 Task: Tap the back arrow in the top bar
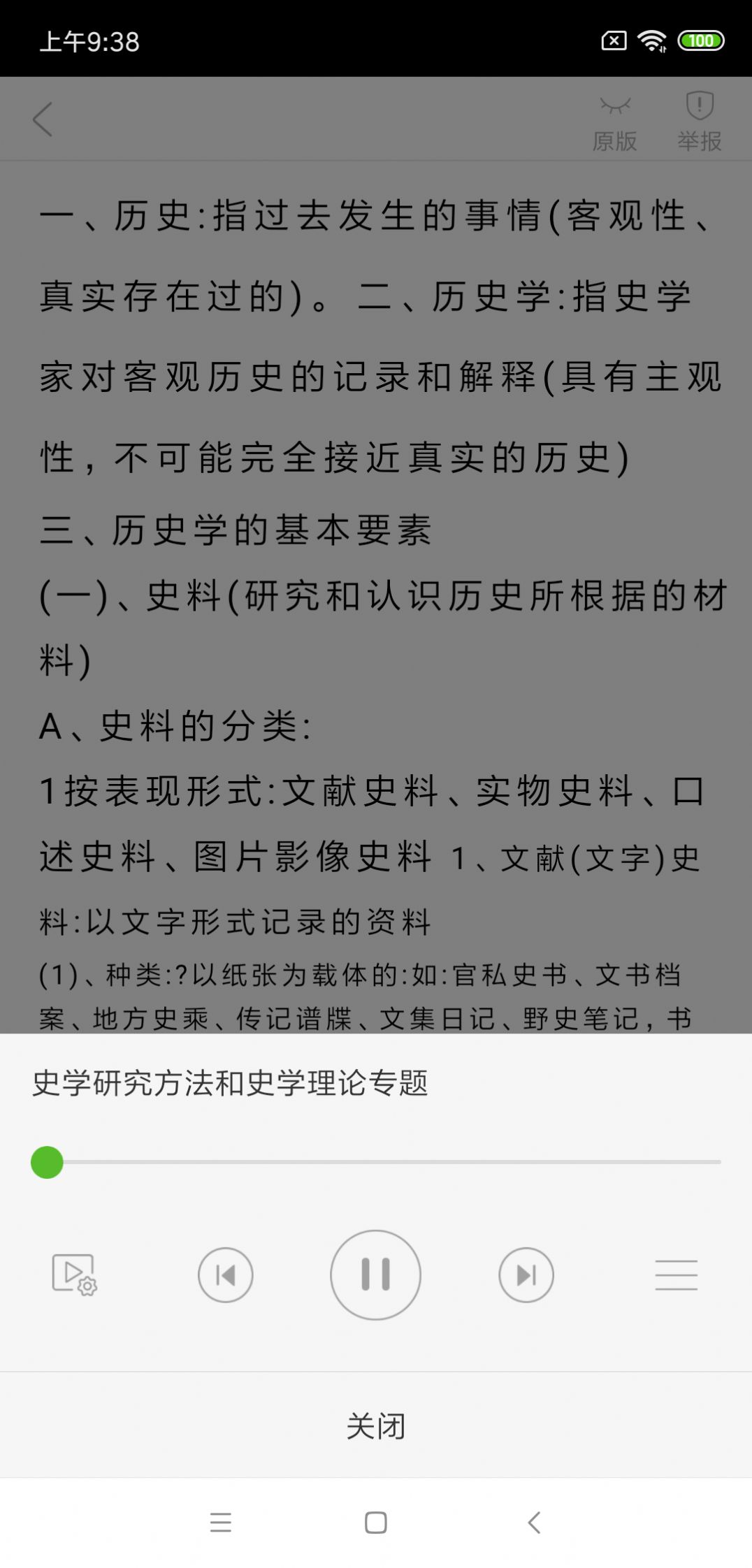(x=43, y=119)
